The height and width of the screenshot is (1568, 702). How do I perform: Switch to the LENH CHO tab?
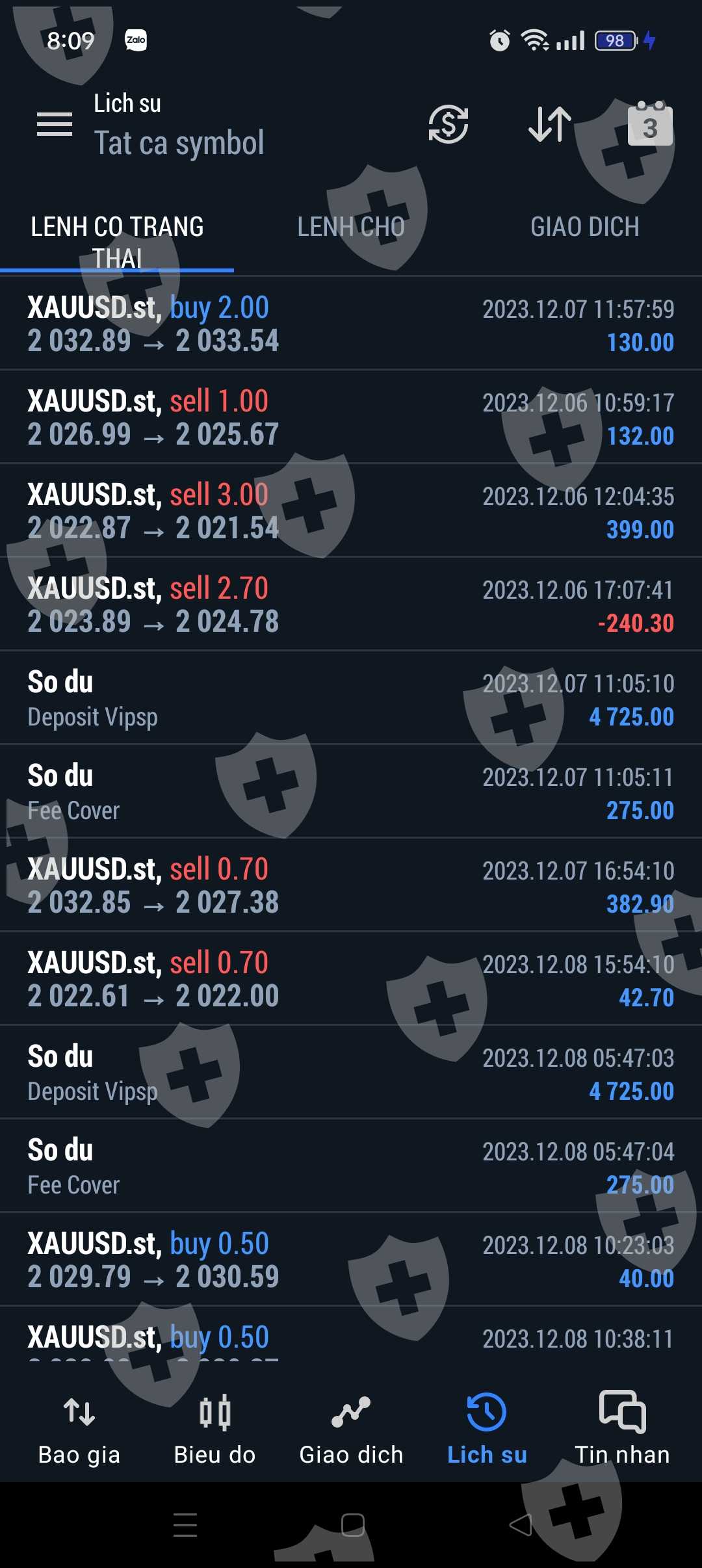point(351,228)
